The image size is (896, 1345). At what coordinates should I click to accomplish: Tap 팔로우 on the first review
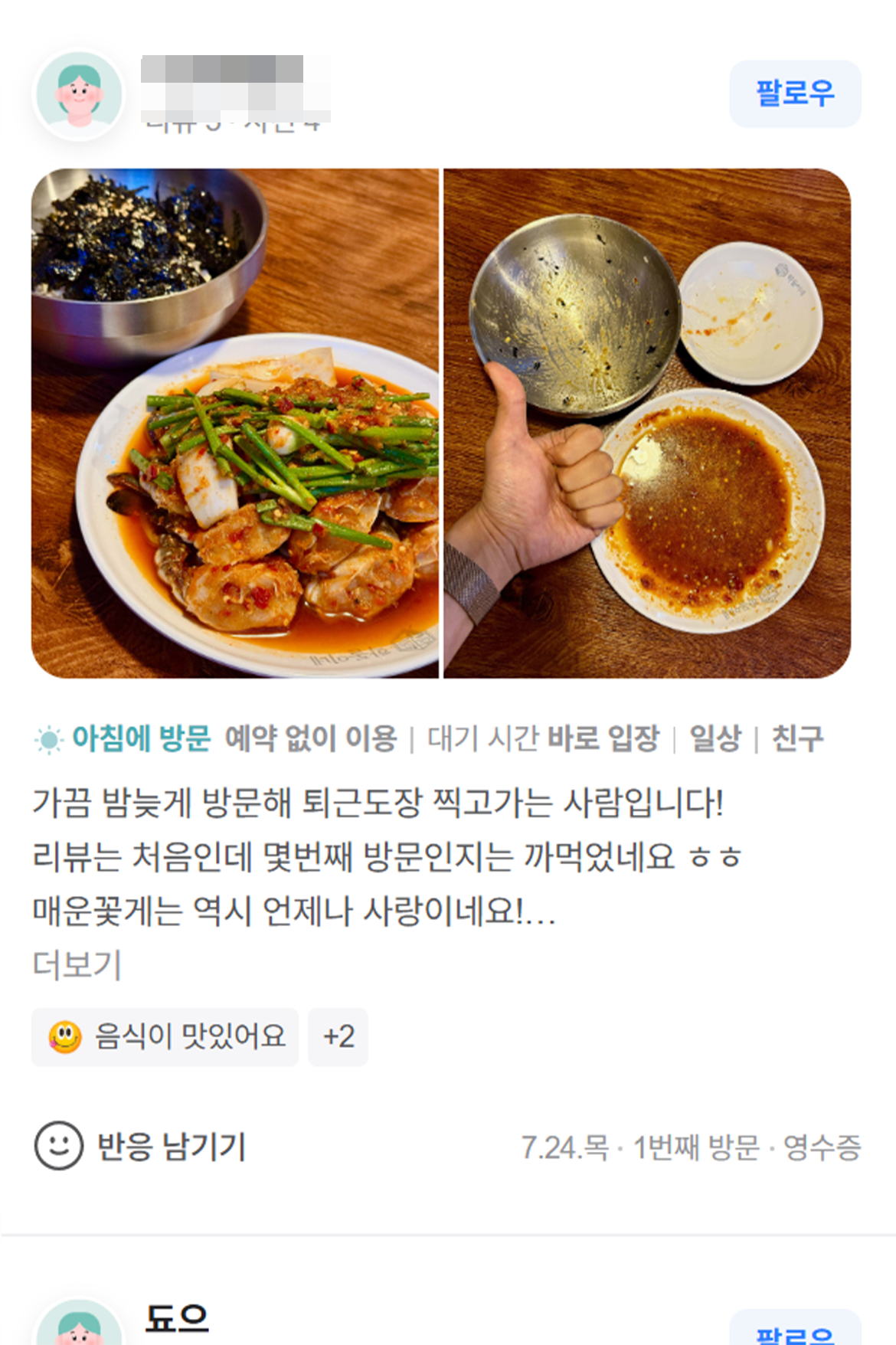click(x=794, y=93)
